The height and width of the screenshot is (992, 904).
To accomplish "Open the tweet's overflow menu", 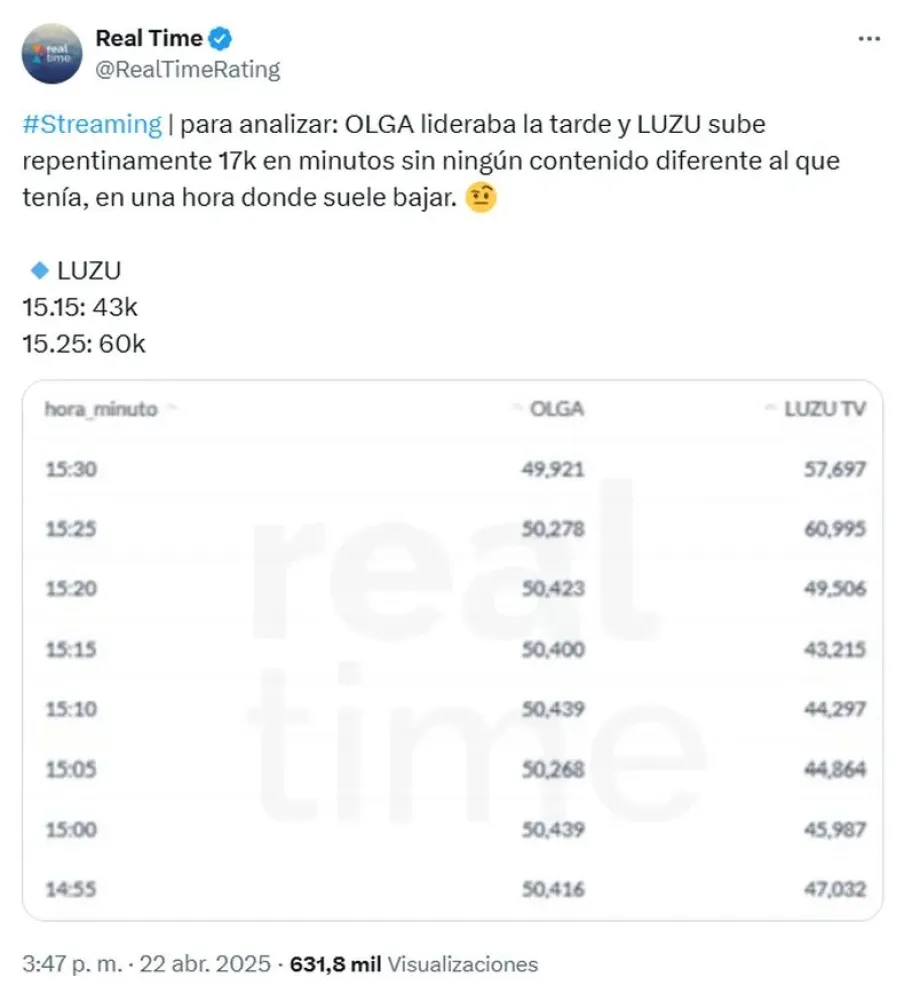I will [870, 38].
